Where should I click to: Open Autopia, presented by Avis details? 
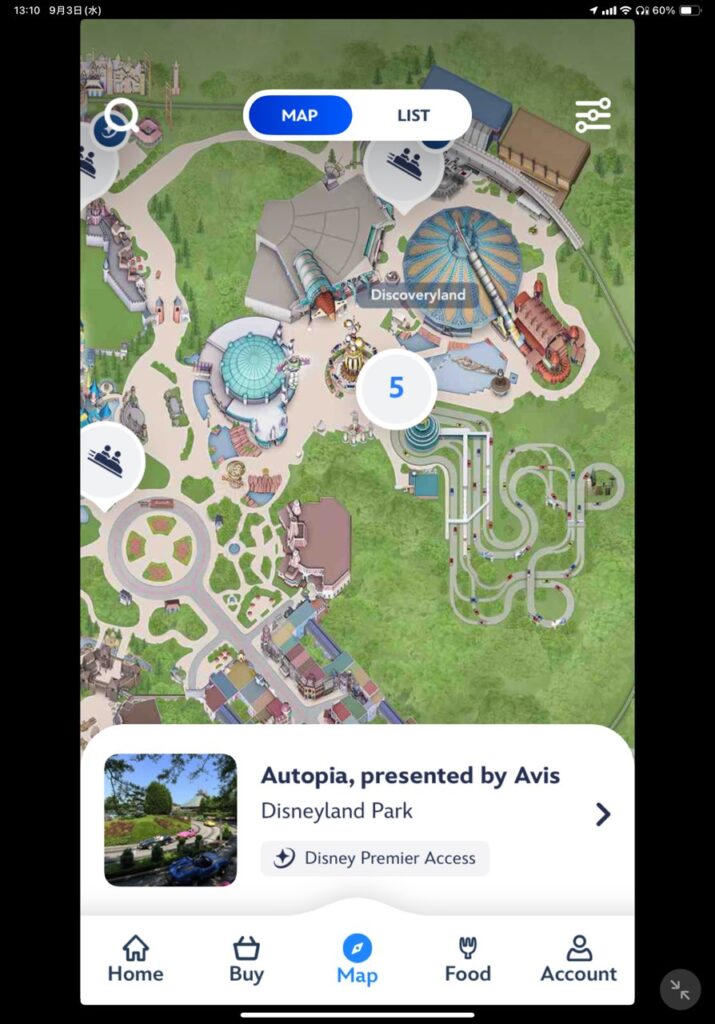410,775
